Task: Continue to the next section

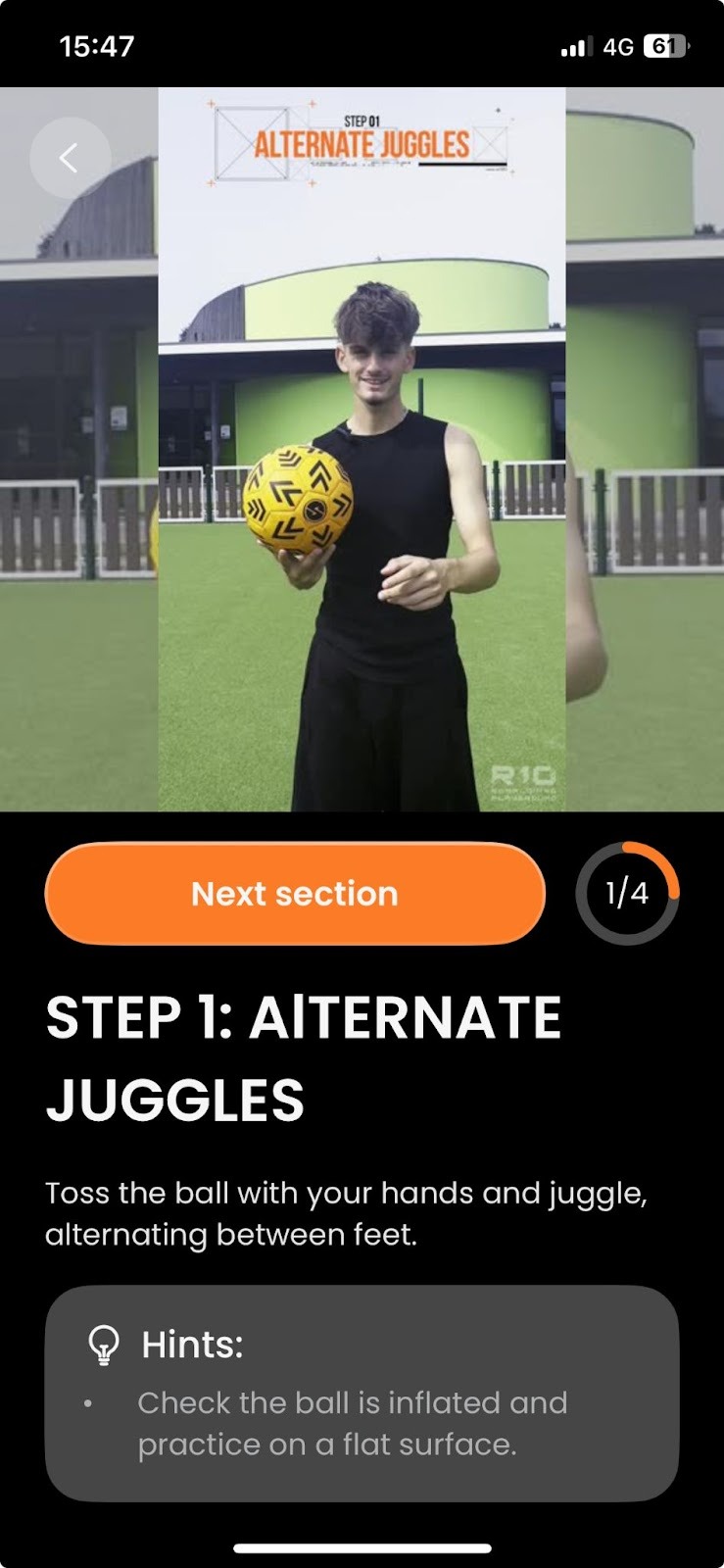Action: click(294, 893)
